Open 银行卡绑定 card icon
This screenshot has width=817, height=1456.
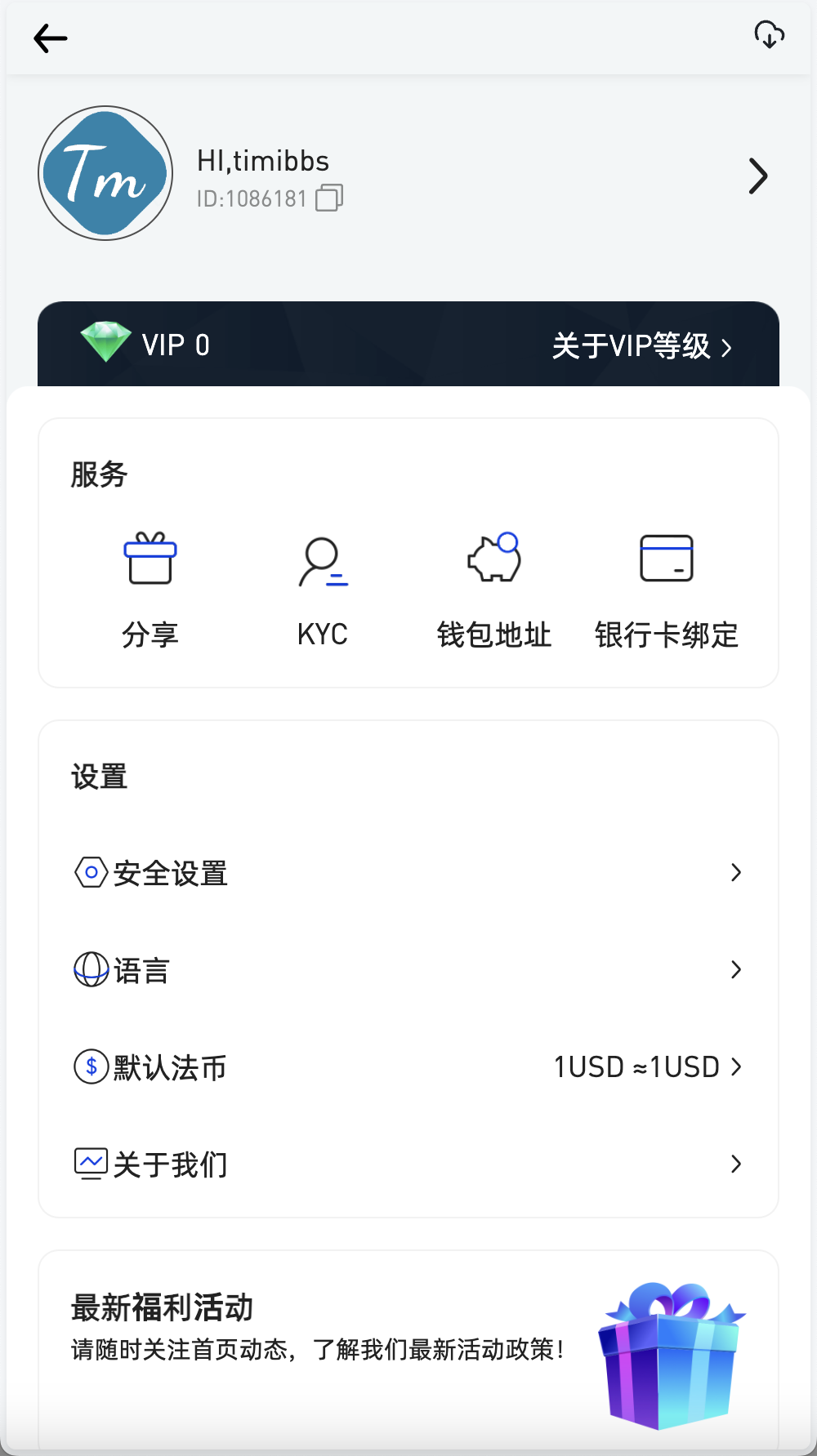(x=667, y=559)
